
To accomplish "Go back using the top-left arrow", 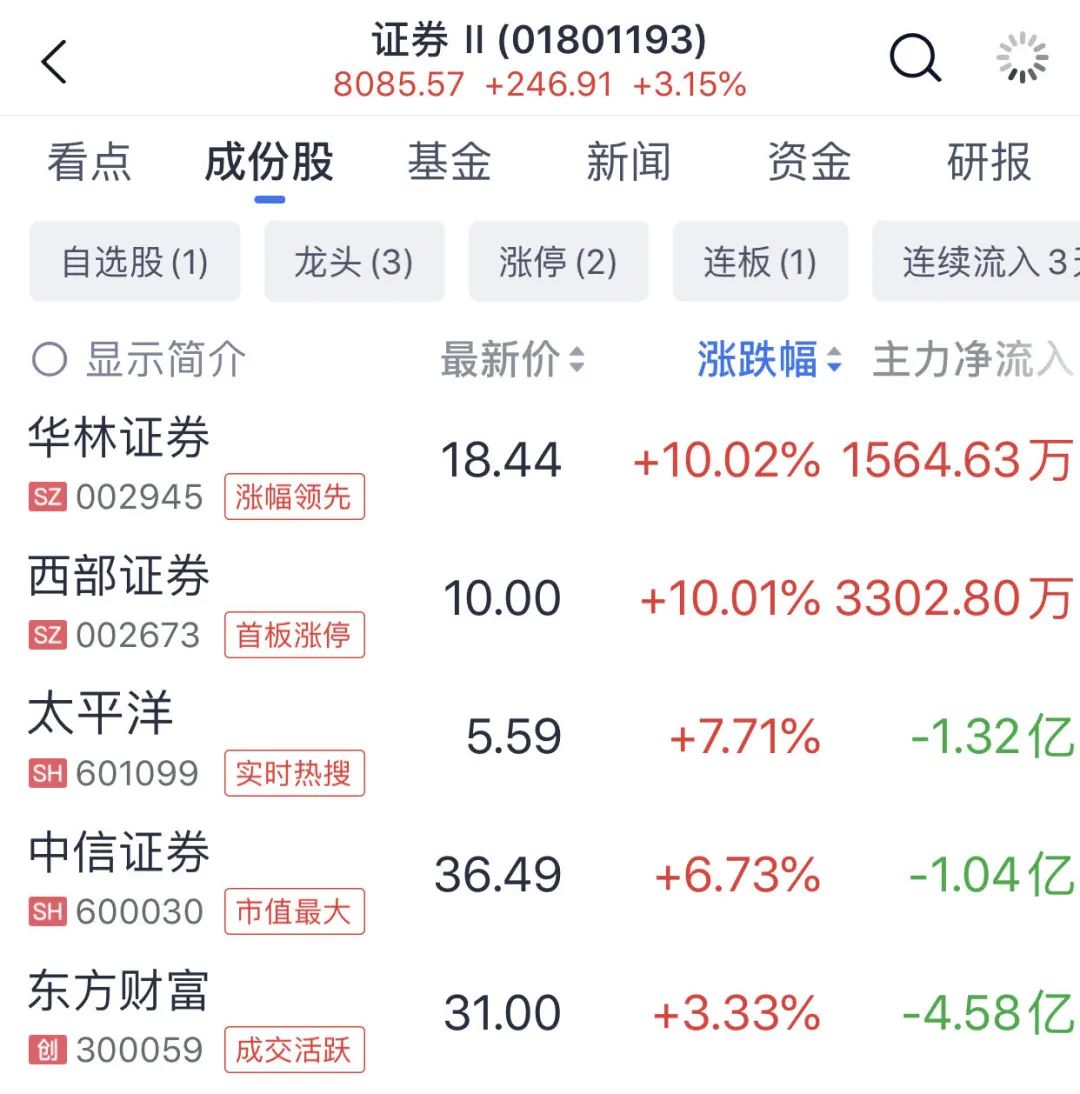I will point(55,62).
